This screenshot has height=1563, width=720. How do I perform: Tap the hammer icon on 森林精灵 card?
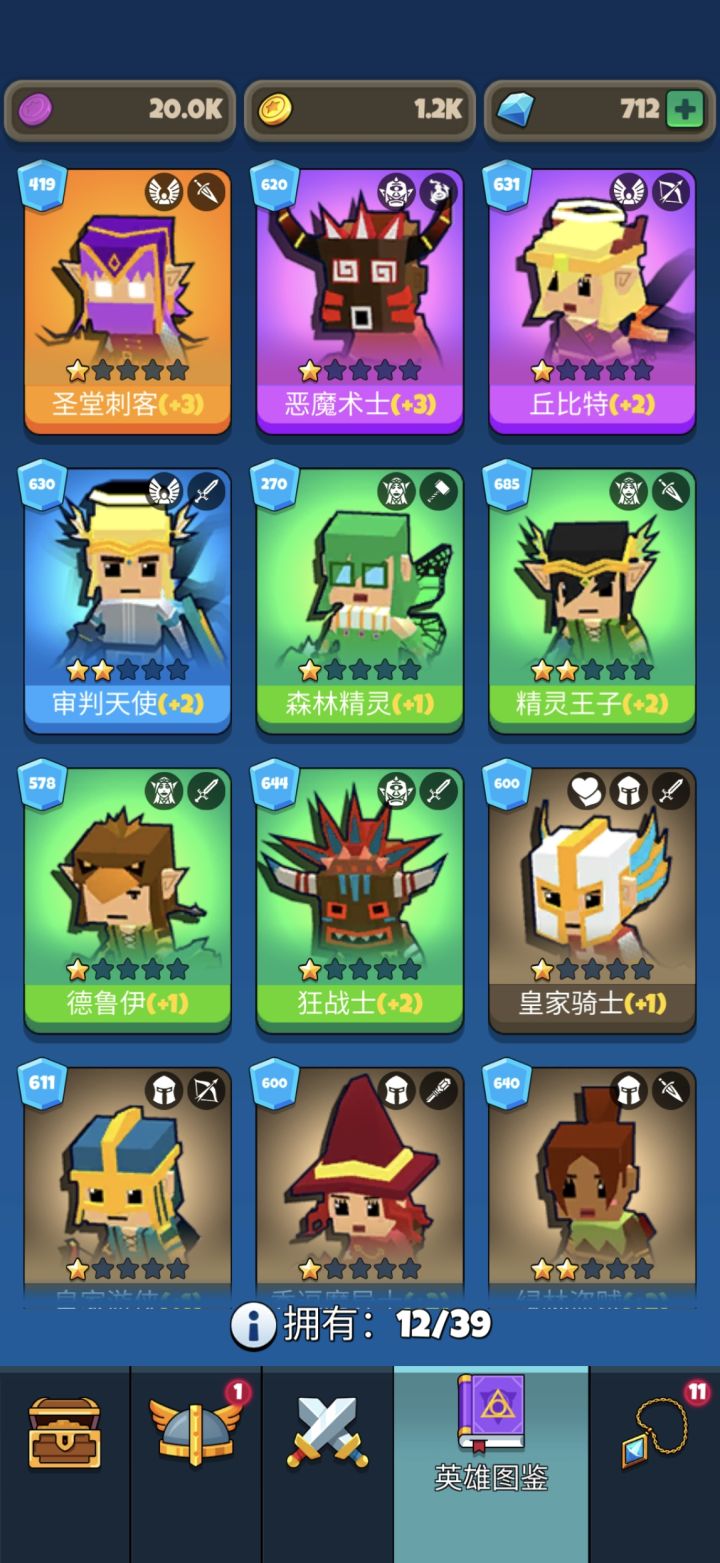pos(438,492)
